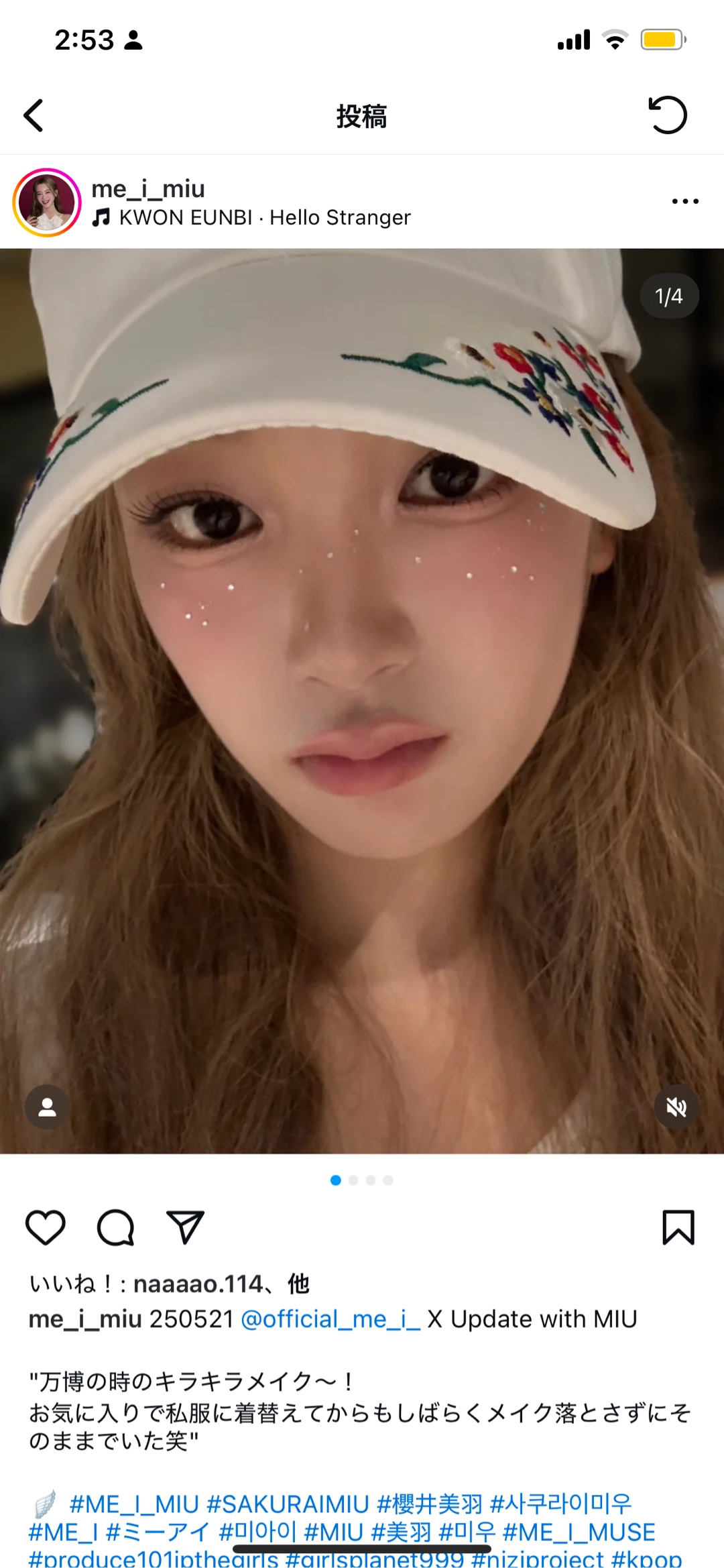Open the #ME_I_MIU hashtag
This screenshot has height=1568, width=724.
(x=134, y=1504)
